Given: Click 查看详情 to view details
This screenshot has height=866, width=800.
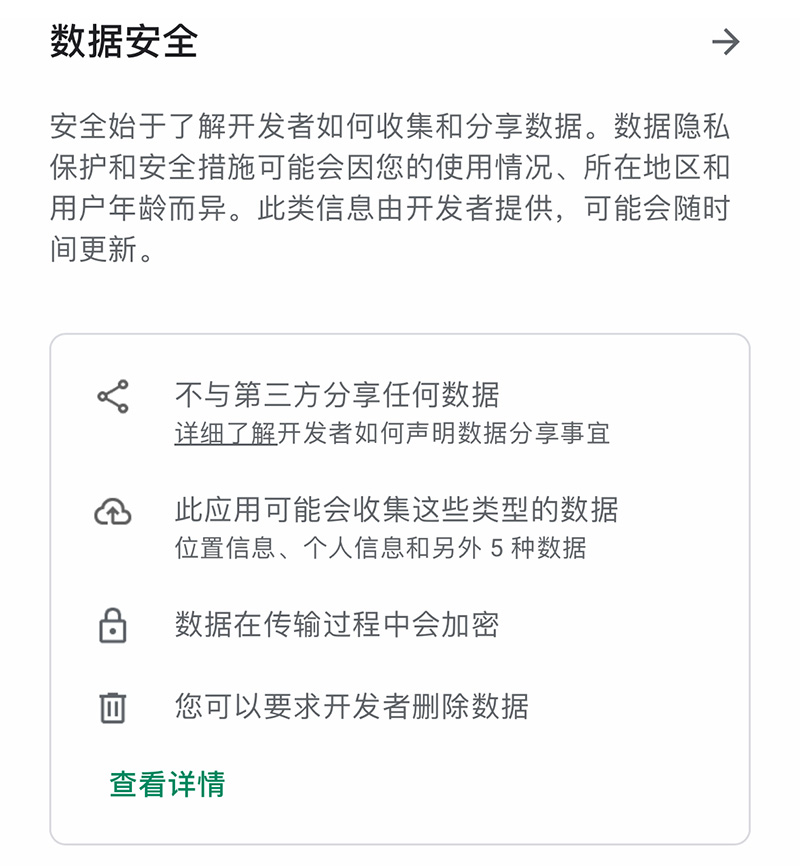Looking at the screenshot, I should point(168,787).
